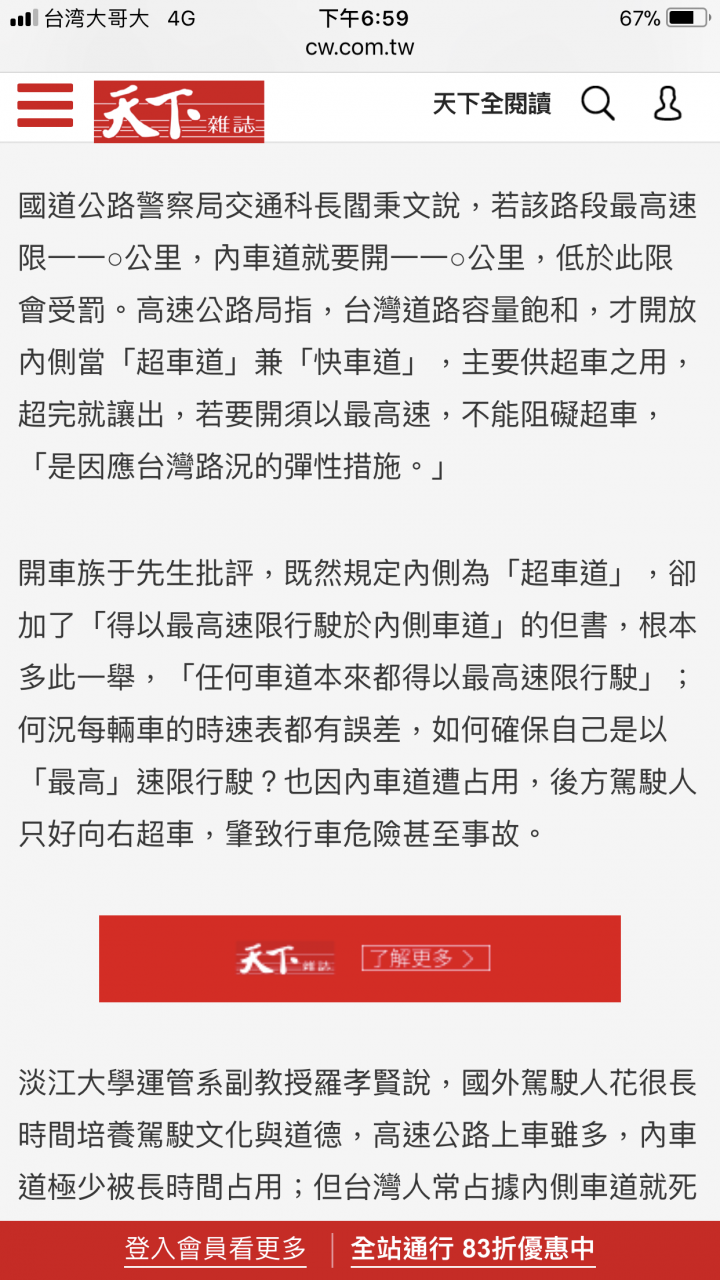This screenshot has width=720, height=1280.
Task: Open 天下全閱讀 link
Action: pos(491,103)
